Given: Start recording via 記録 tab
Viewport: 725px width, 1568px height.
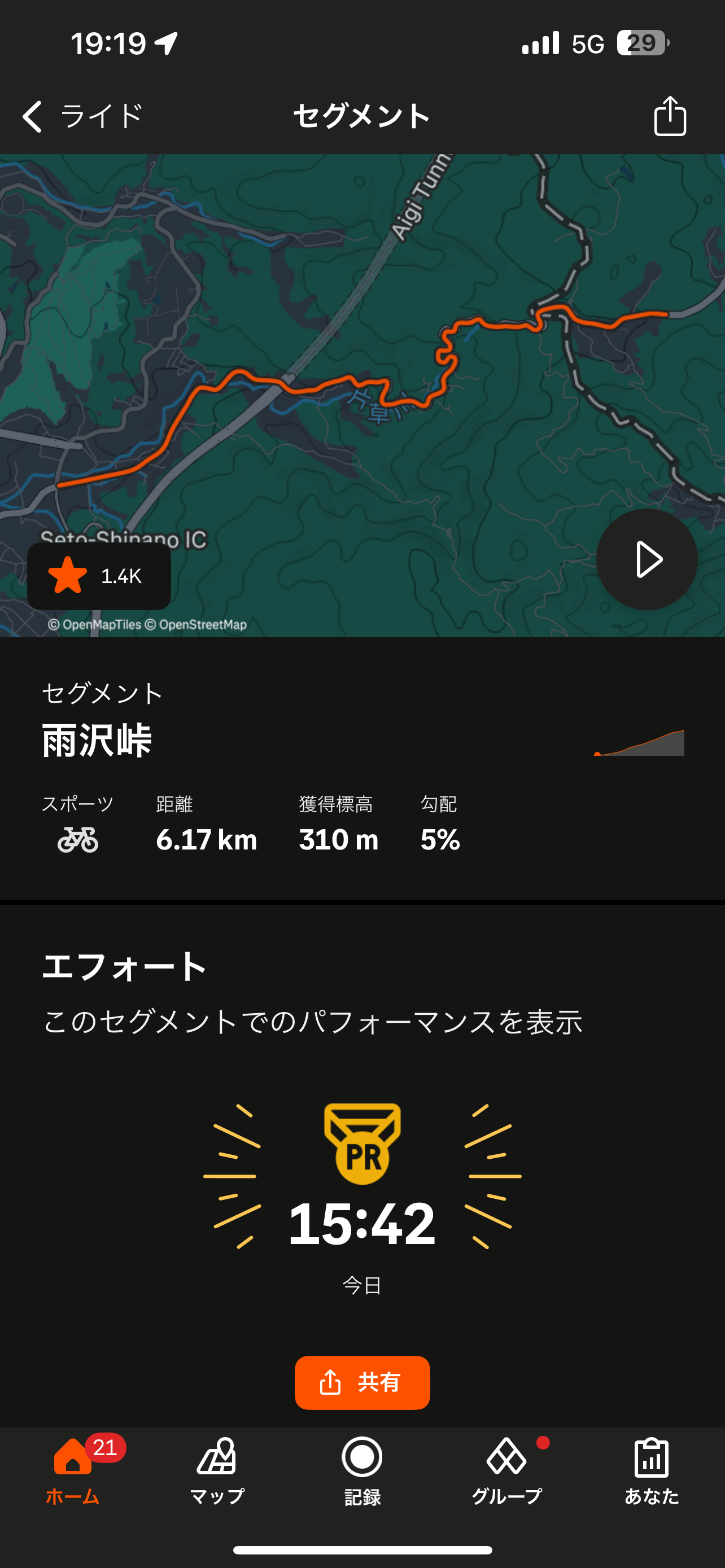Looking at the screenshot, I should click(362, 1469).
